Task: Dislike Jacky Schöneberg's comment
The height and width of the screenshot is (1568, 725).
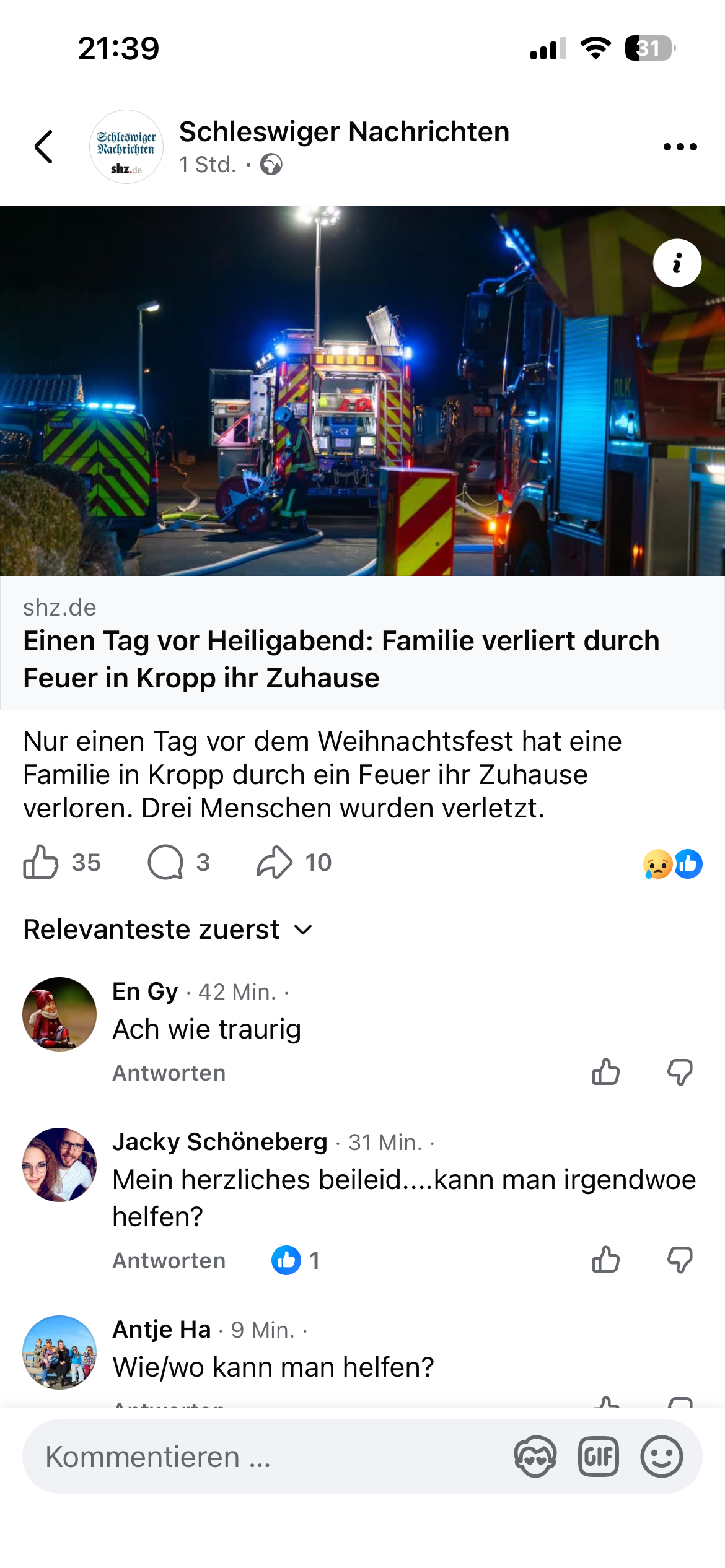Action: (x=680, y=1260)
